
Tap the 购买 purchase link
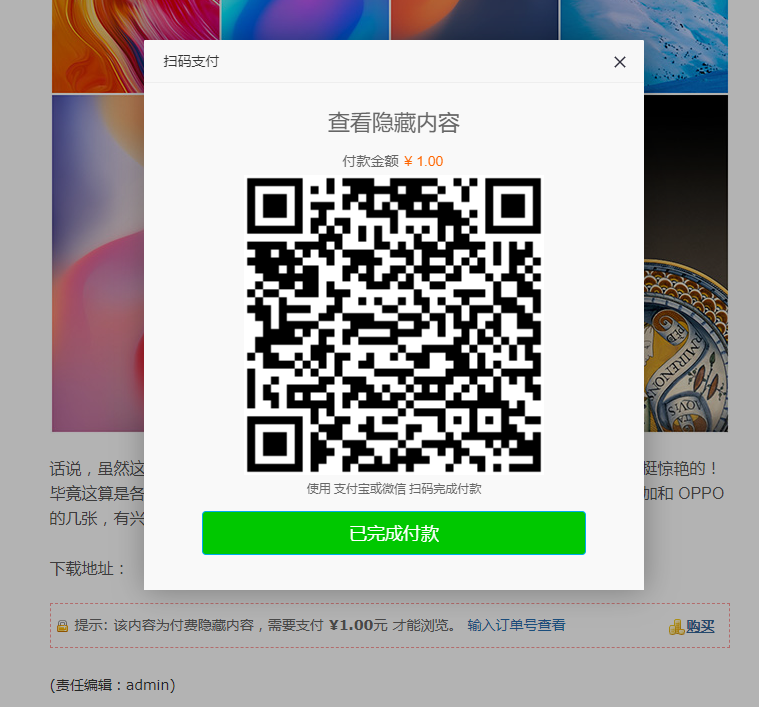[699, 627]
